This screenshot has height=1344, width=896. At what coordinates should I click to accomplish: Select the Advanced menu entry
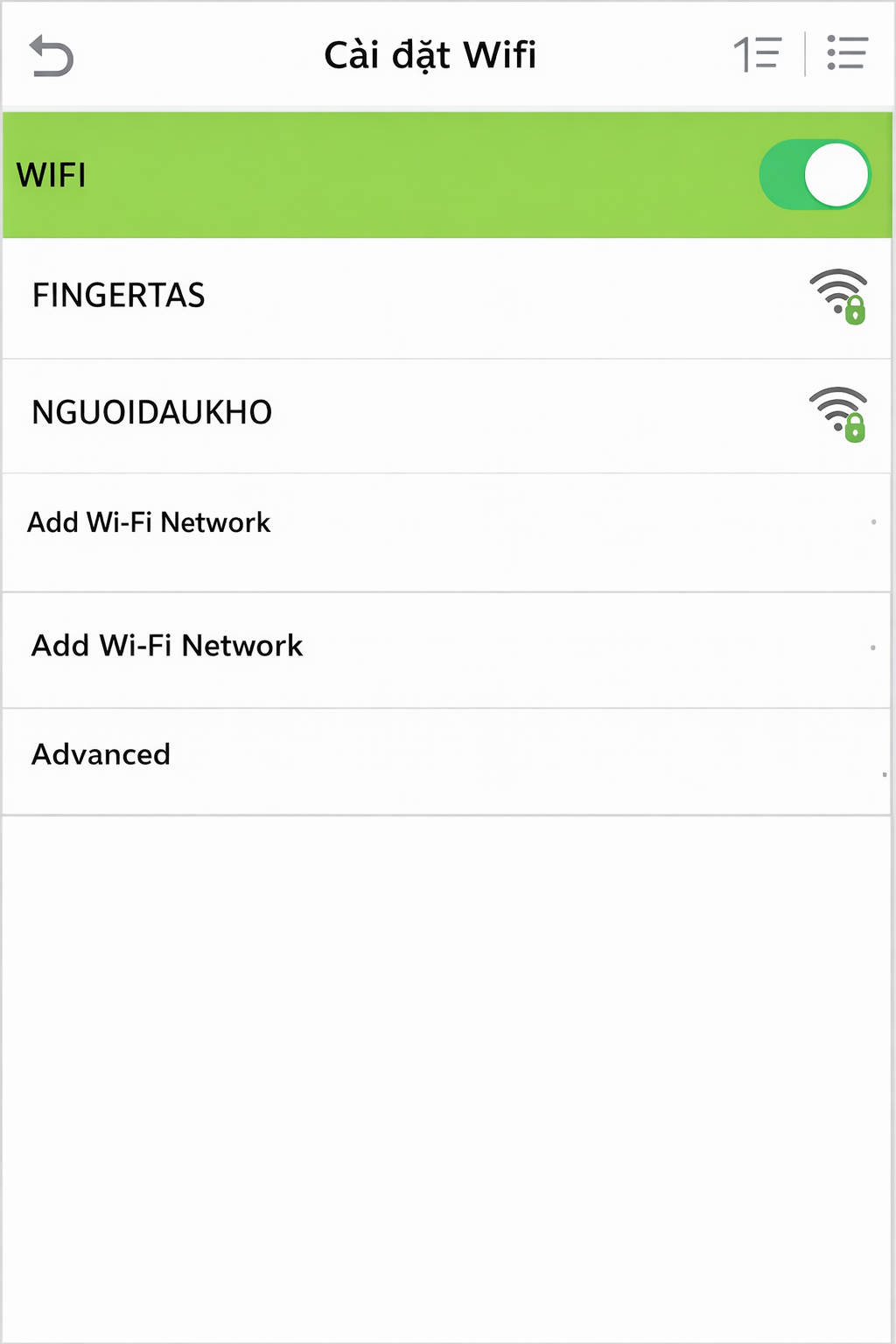tap(101, 754)
